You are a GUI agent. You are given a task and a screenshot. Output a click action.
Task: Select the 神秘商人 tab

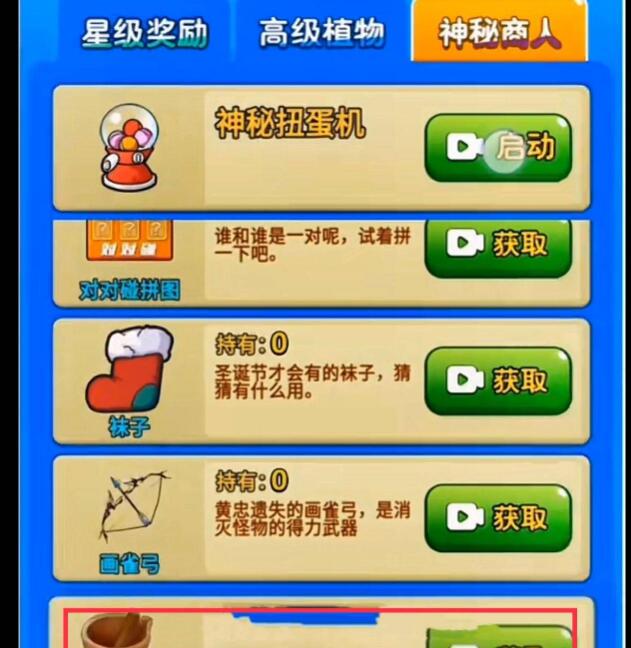(x=499, y=32)
